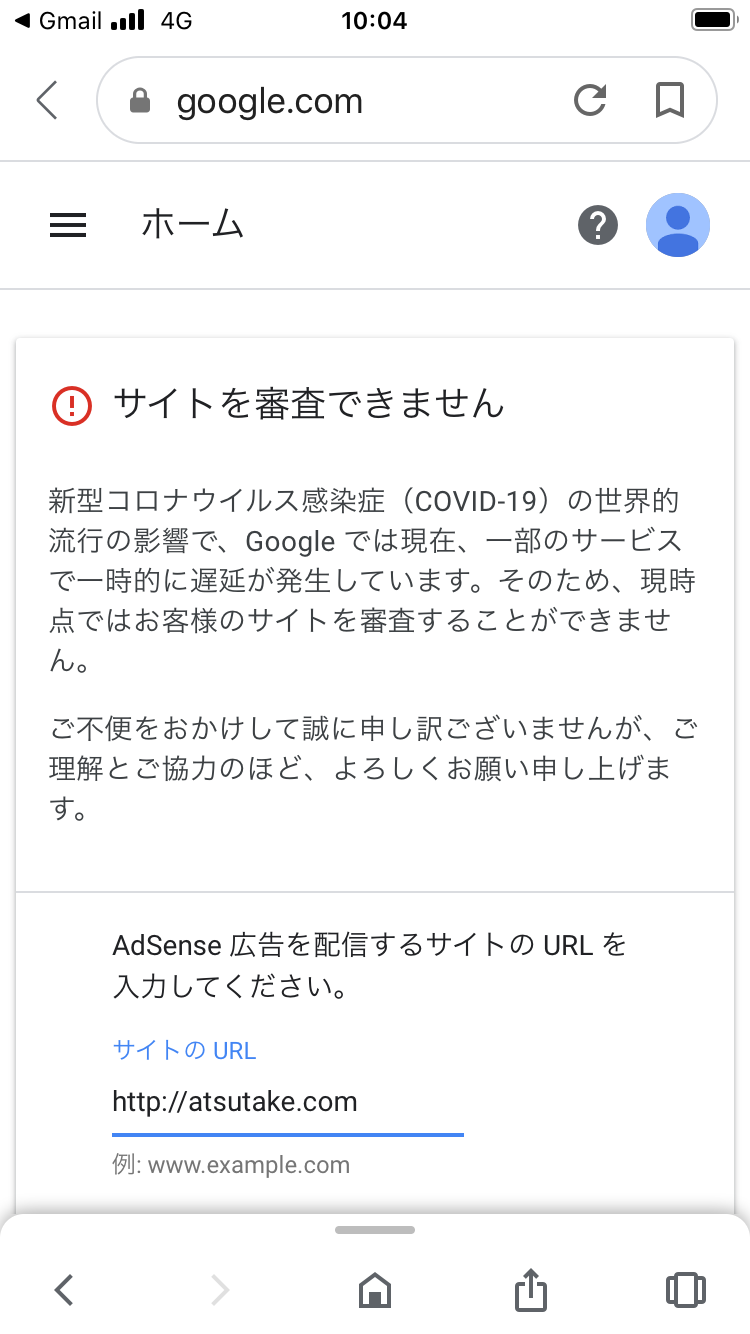Return to Gmail via the status bar link
The height and width of the screenshot is (1334, 750).
click(x=58, y=20)
